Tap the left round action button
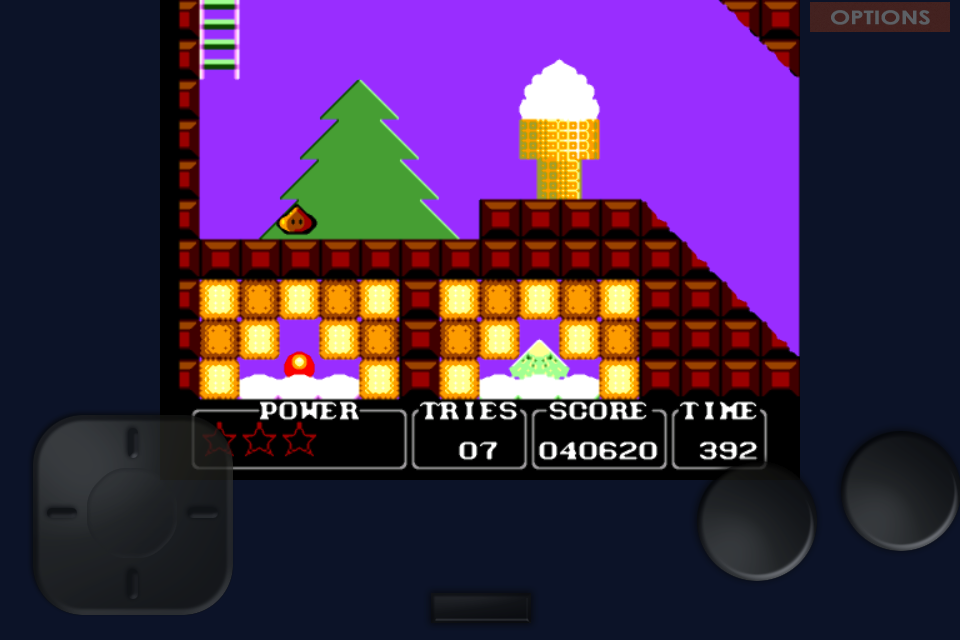Image resolution: width=960 pixels, height=640 pixels. click(x=756, y=520)
